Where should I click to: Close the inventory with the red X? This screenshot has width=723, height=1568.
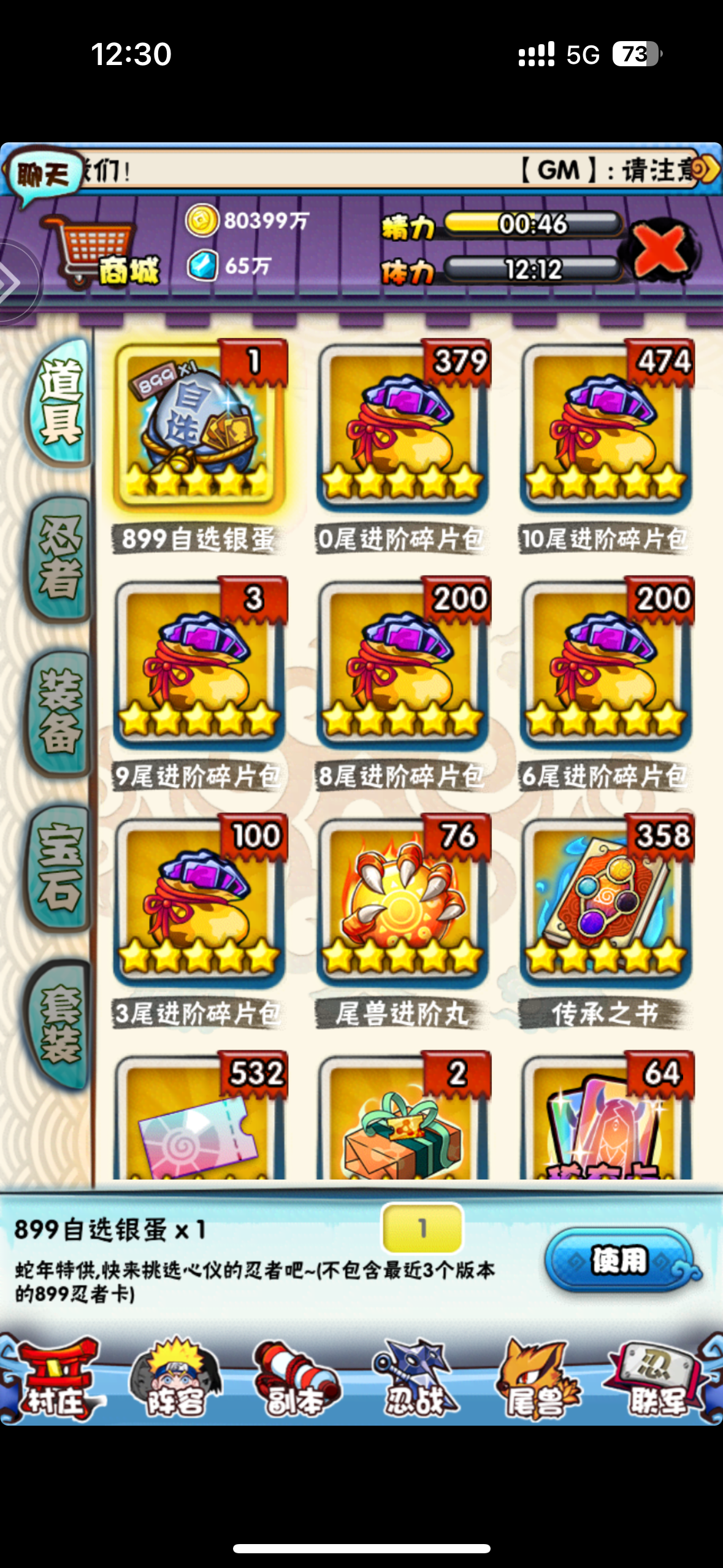coord(660,252)
